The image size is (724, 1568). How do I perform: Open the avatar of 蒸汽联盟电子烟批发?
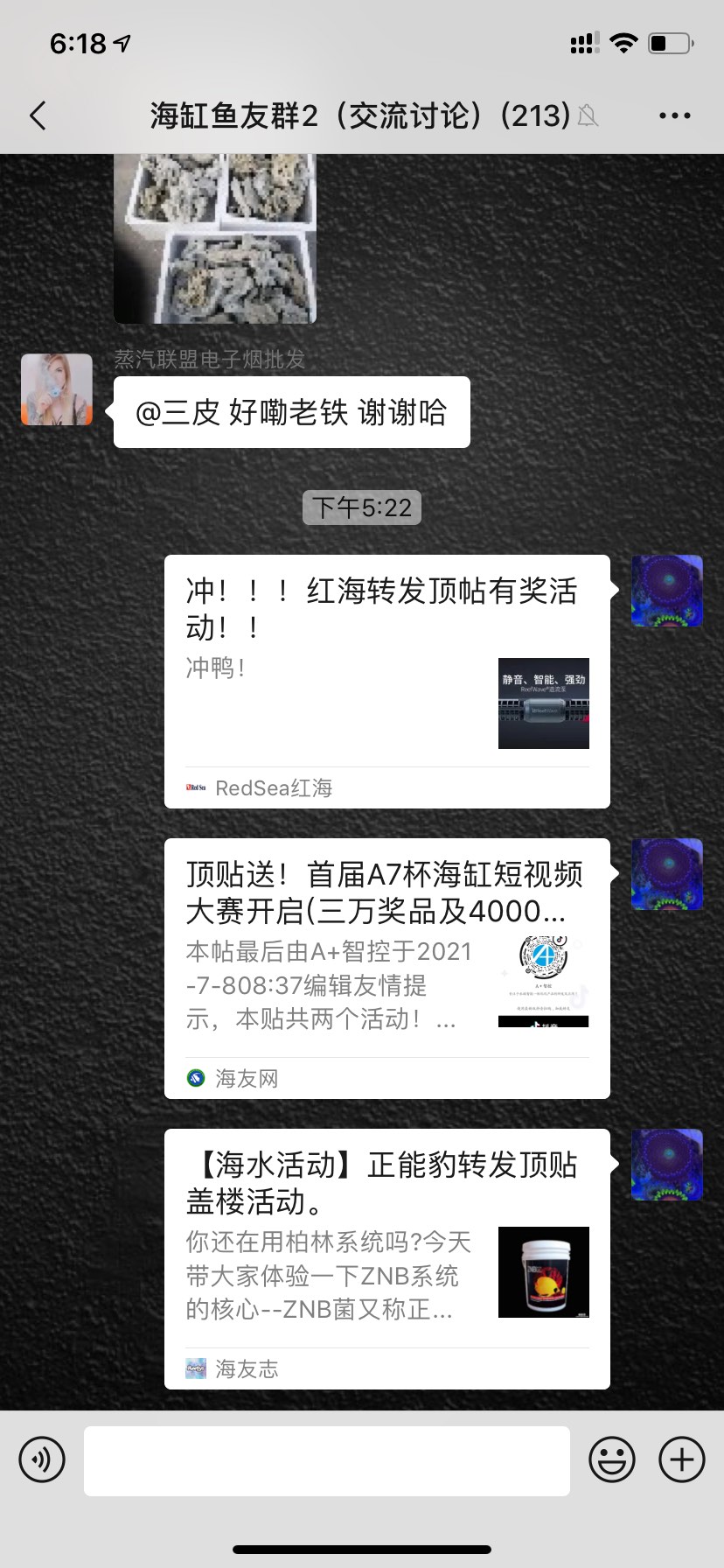point(57,389)
